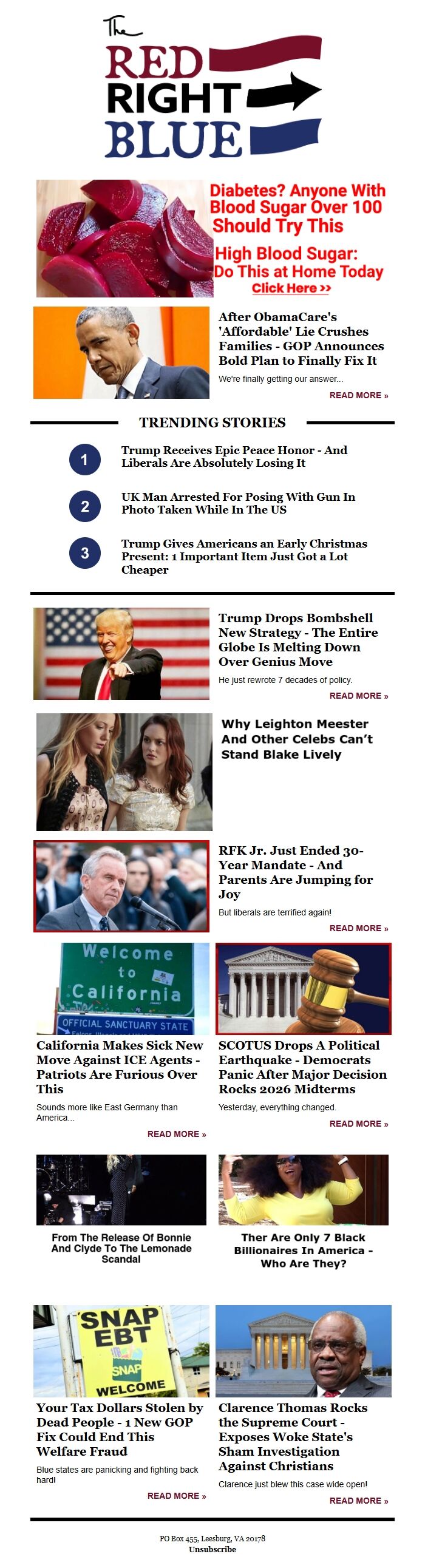Image resolution: width=425 pixels, height=1568 pixels.
Task: Unsubscribe from this newsletter
Action: click(x=212, y=1549)
